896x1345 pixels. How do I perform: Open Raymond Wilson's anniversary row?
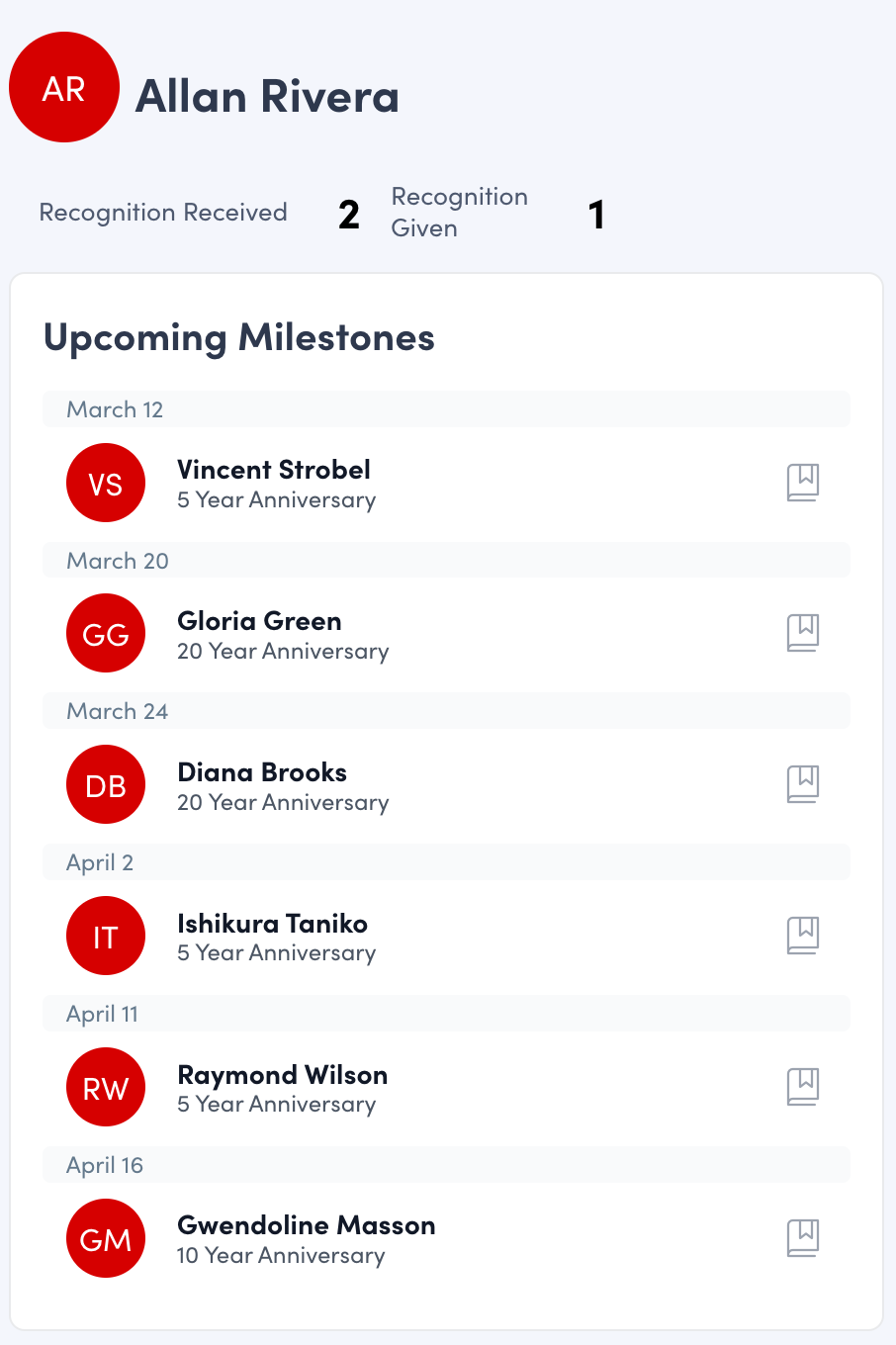281,1088
